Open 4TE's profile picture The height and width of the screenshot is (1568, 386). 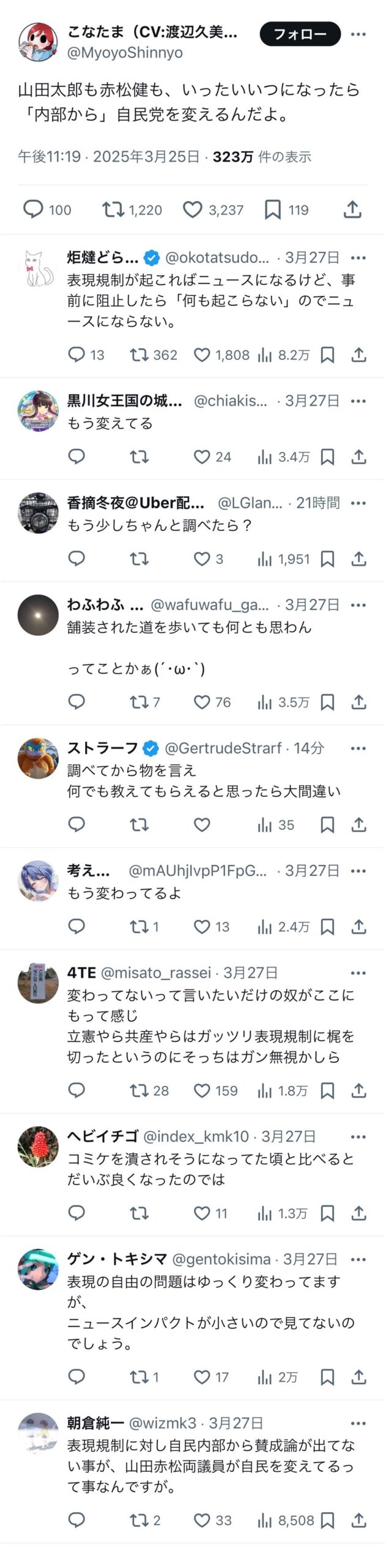click(38, 982)
